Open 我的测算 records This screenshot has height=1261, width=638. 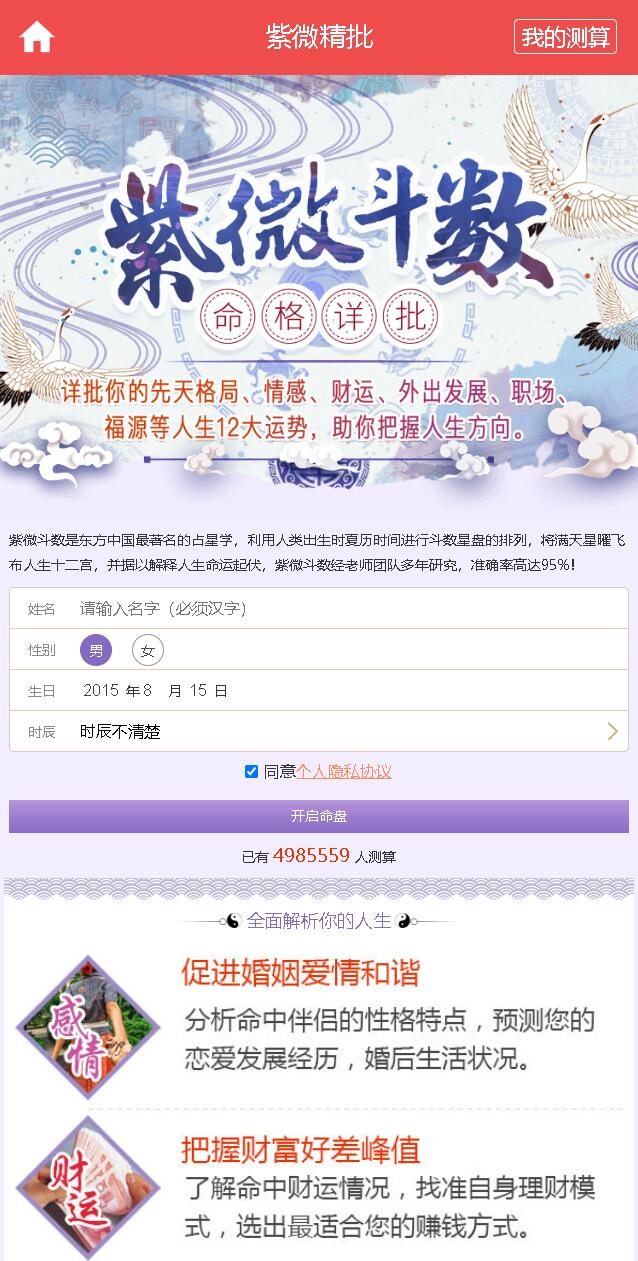565,37
